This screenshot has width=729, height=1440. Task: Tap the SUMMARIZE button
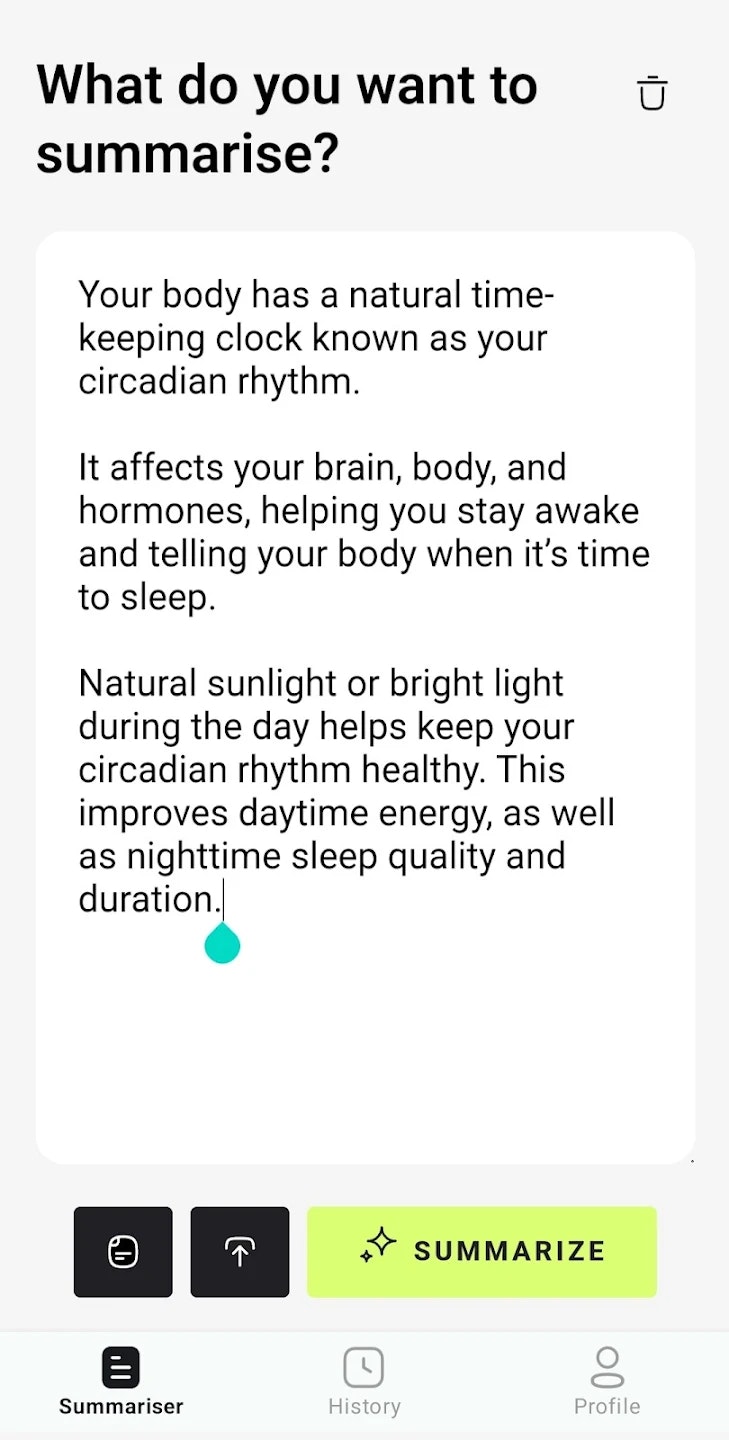click(482, 1252)
